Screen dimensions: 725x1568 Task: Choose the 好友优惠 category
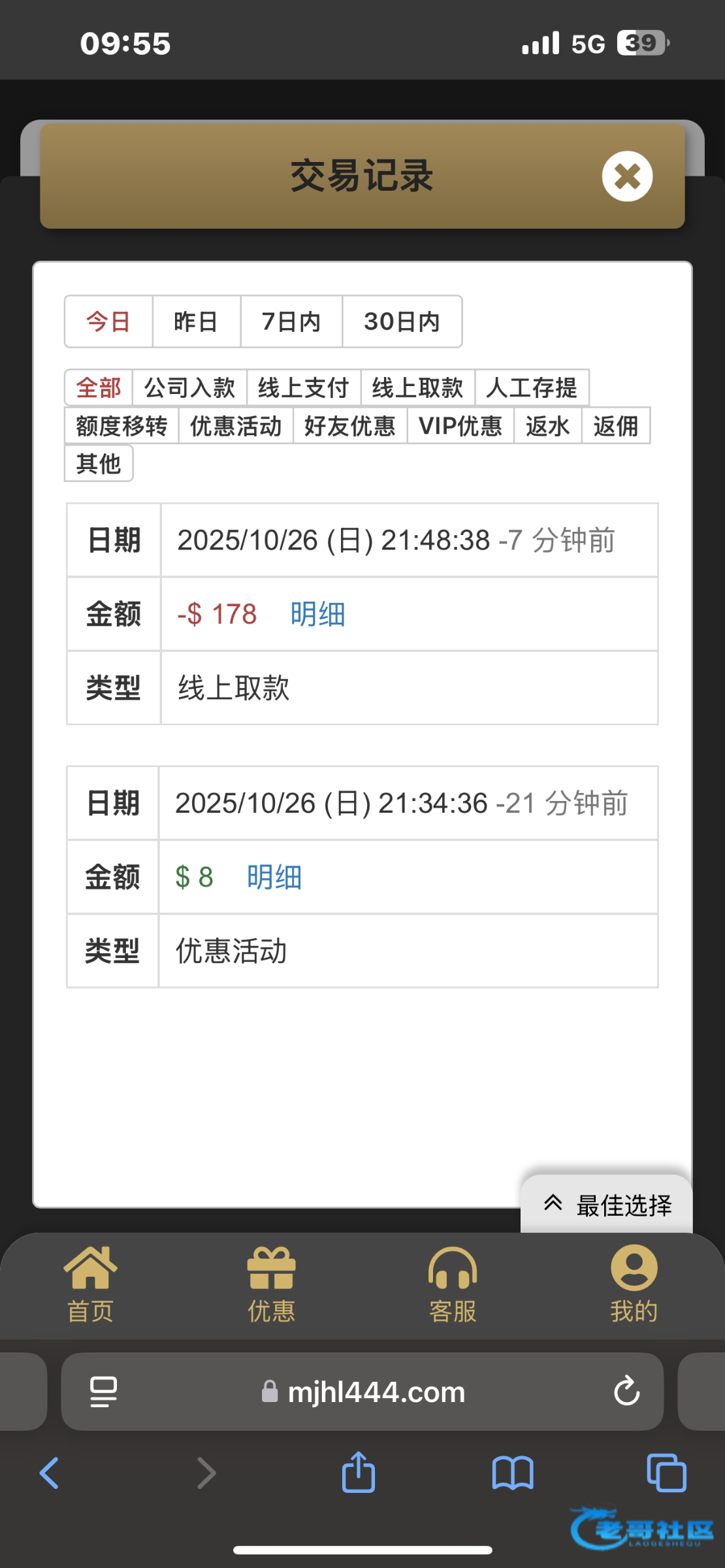point(350,425)
